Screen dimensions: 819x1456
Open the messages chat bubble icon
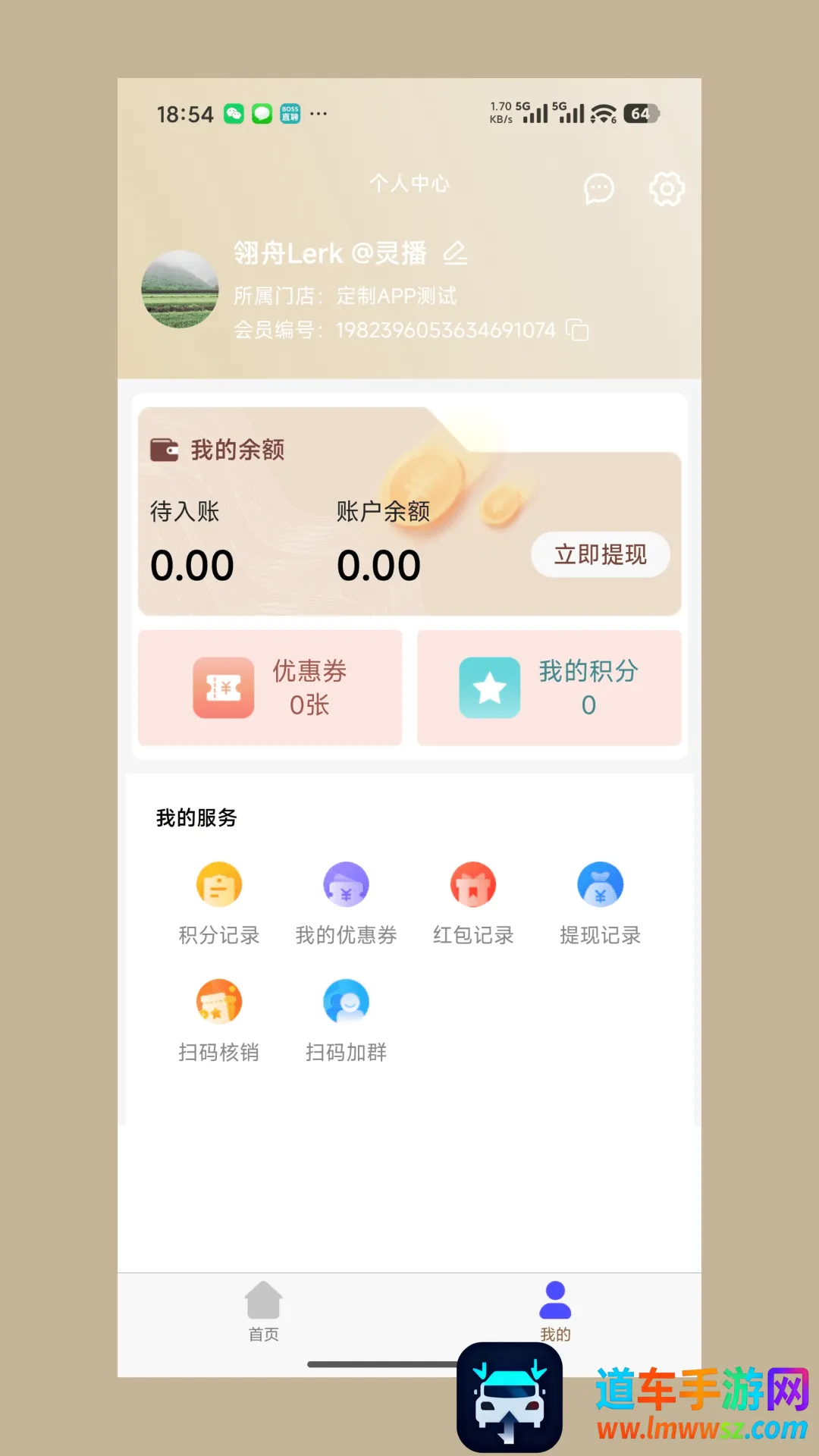[598, 189]
